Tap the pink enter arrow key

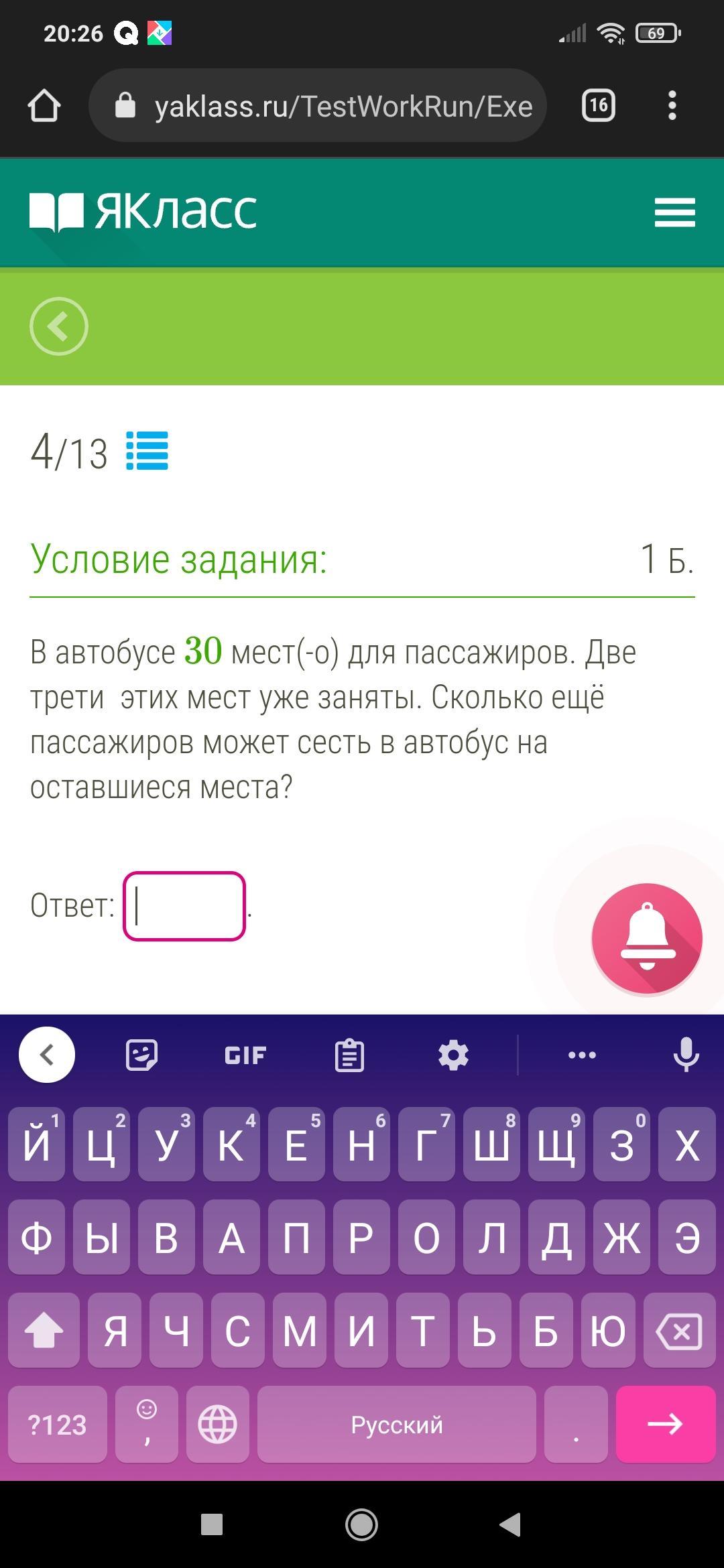click(x=665, y=1425)
